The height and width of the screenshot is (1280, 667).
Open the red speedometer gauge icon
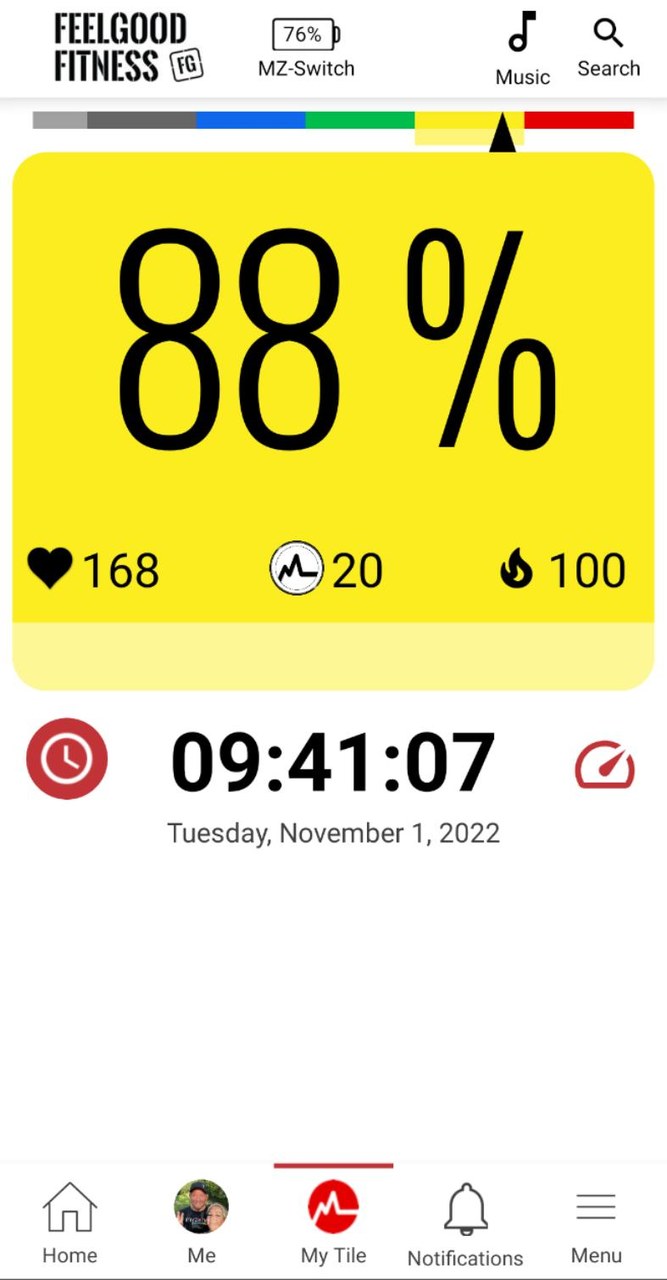click(604, 765)
